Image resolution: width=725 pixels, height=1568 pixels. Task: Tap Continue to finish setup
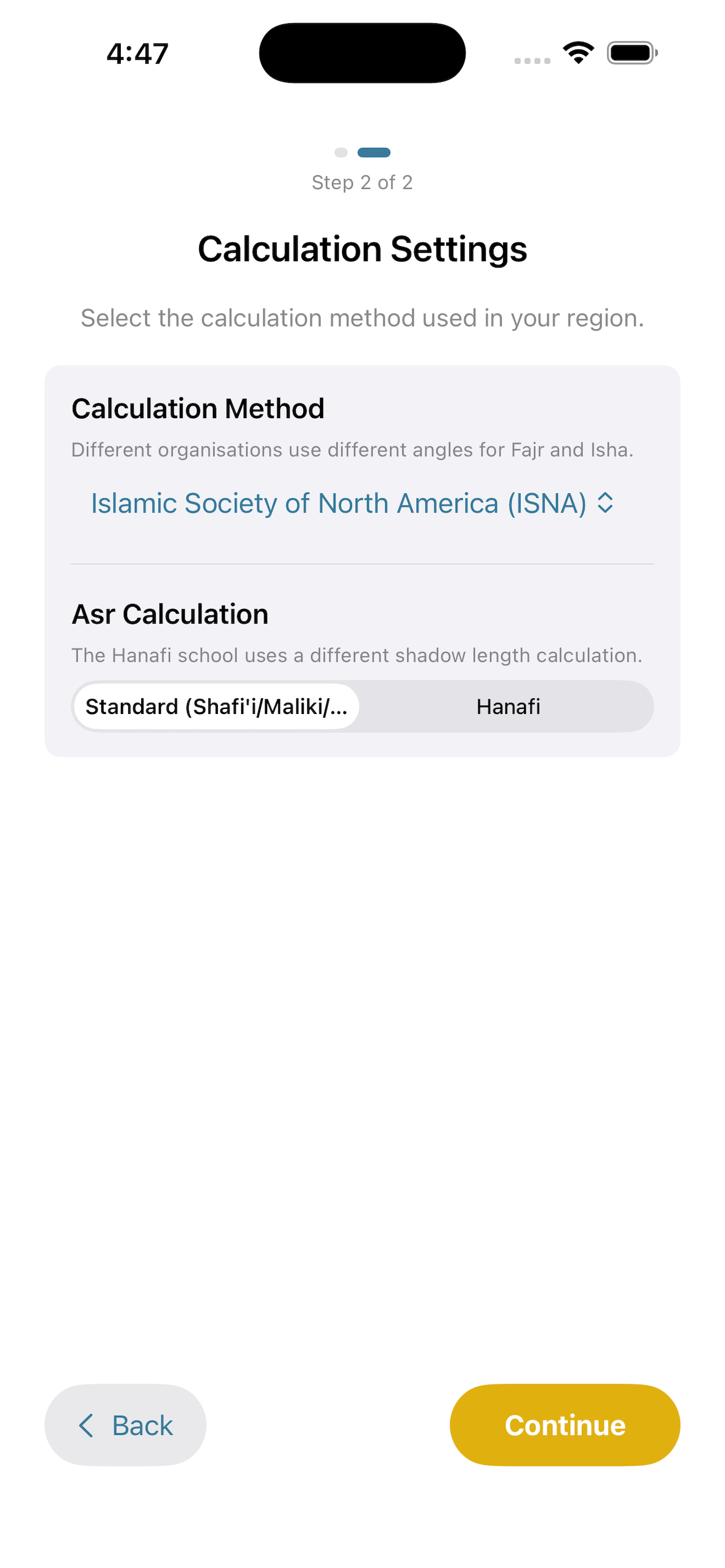tap(564, 1425)
